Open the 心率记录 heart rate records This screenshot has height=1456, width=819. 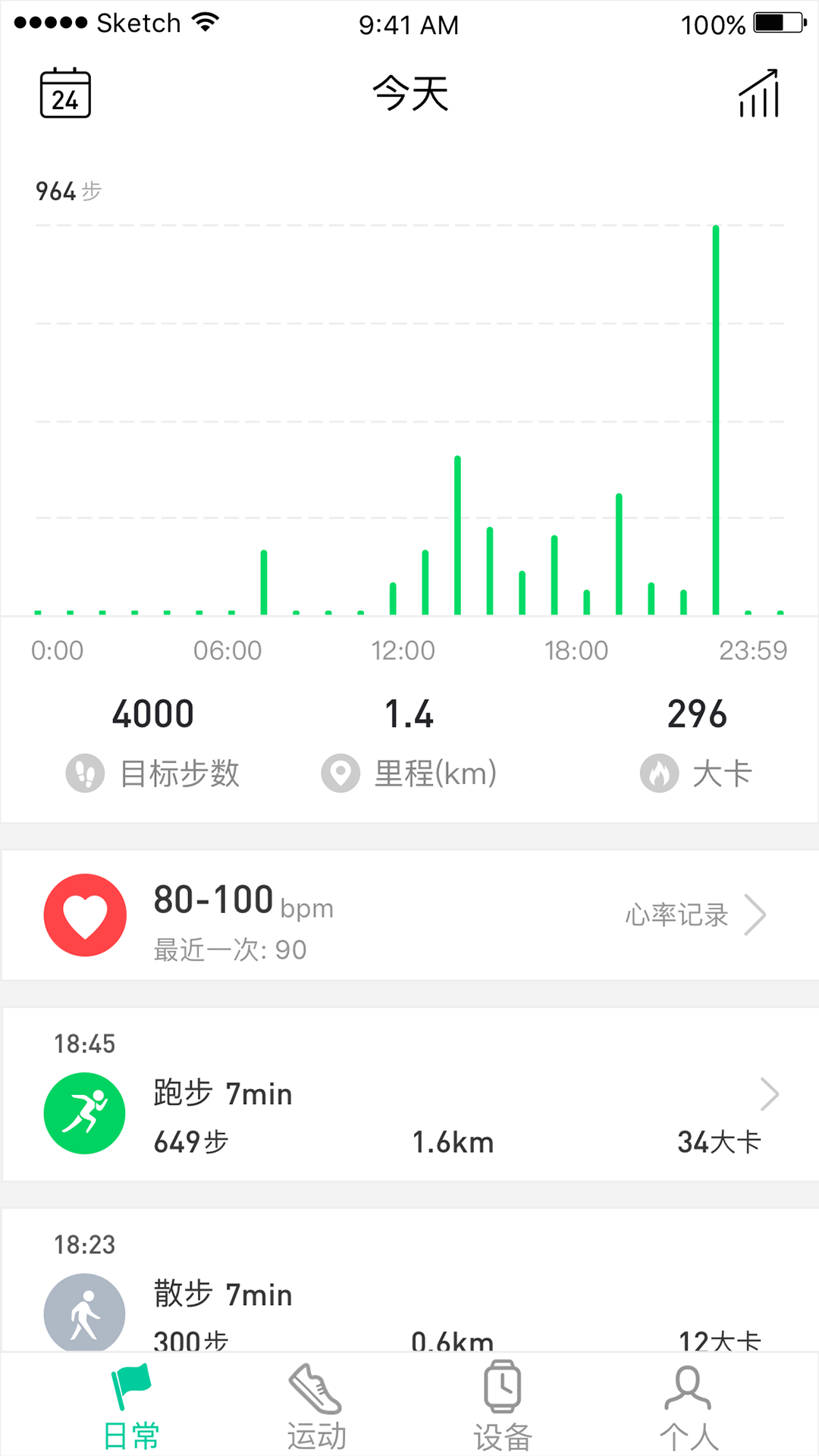coord(694,915)
